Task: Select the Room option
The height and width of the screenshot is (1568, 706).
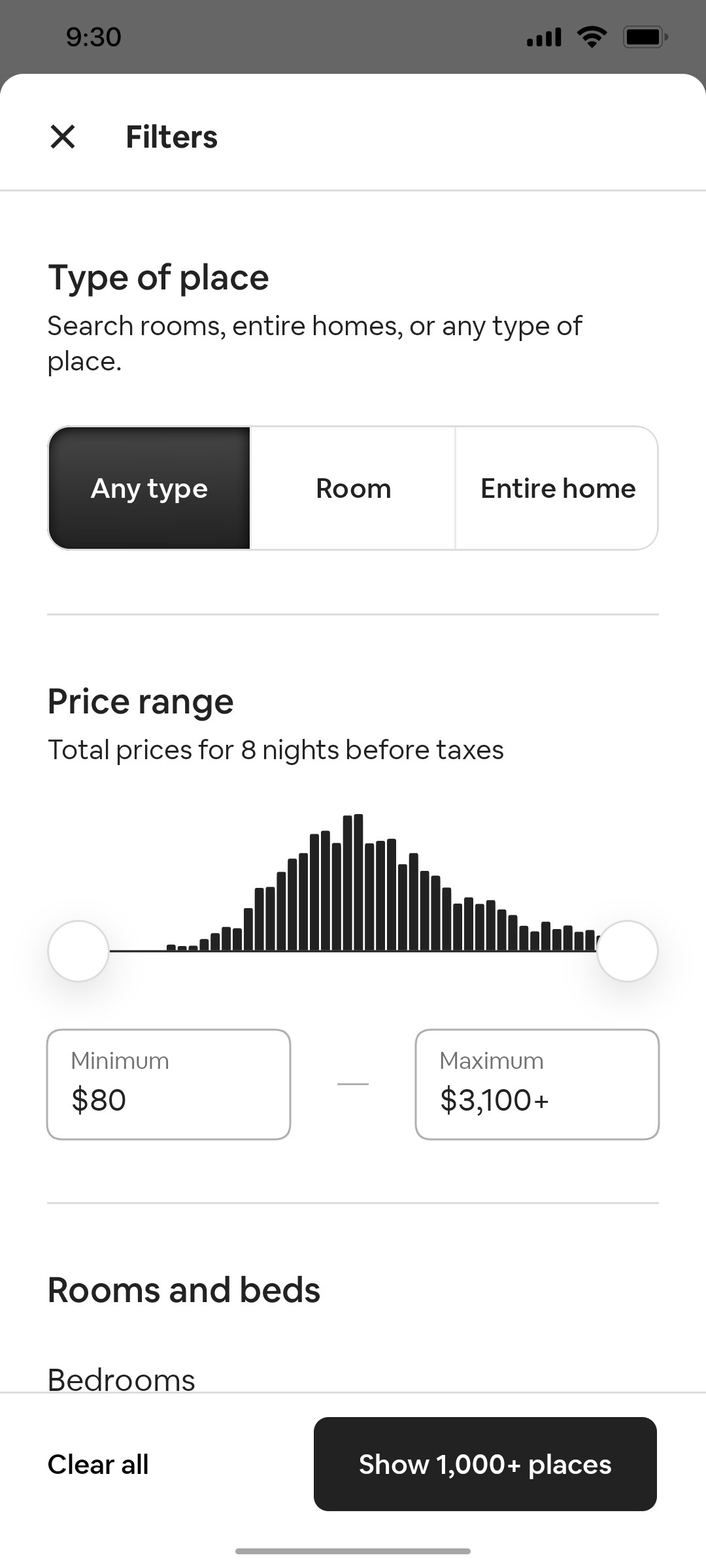Action: [352, 488]
